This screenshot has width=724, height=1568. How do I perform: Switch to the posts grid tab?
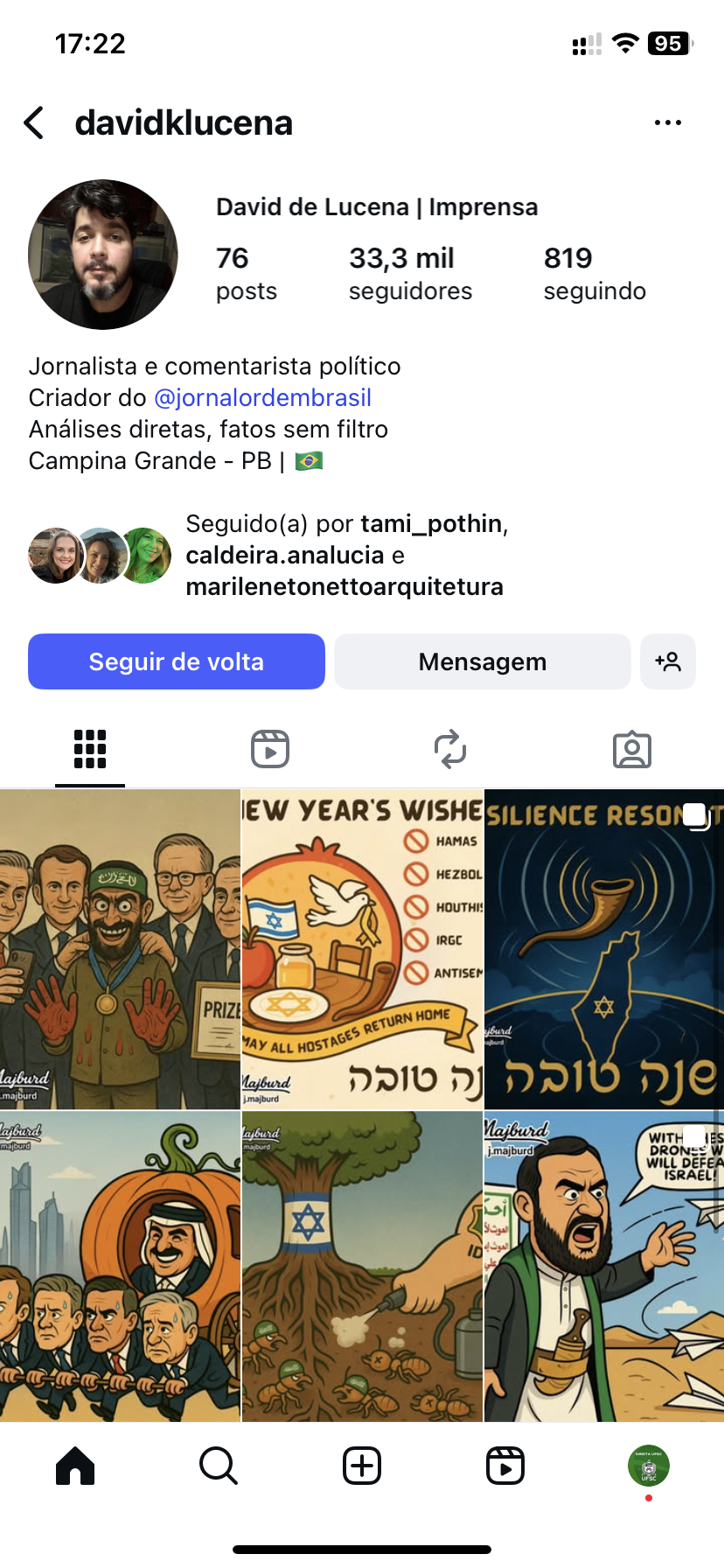coord(90,750)
